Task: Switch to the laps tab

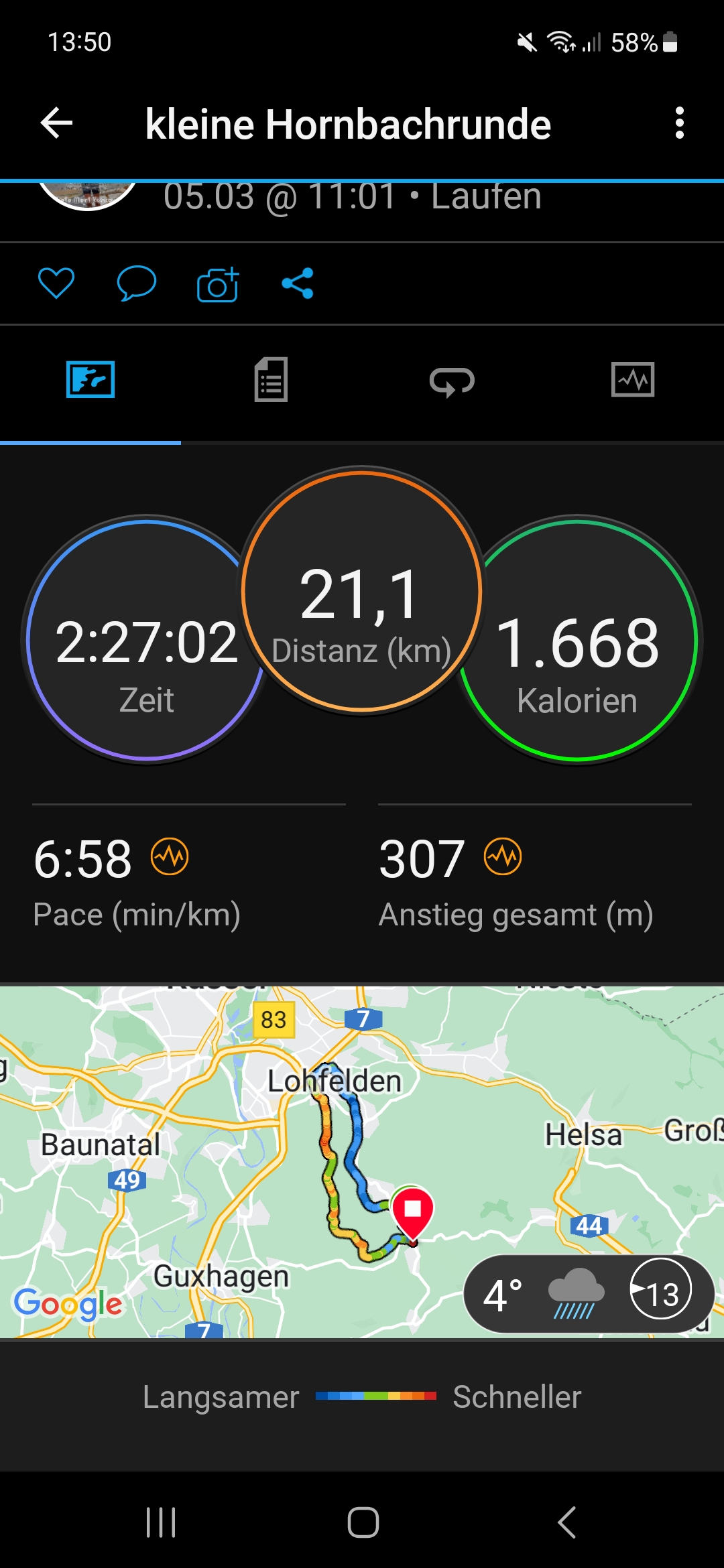Action: [x=452, y=381]
